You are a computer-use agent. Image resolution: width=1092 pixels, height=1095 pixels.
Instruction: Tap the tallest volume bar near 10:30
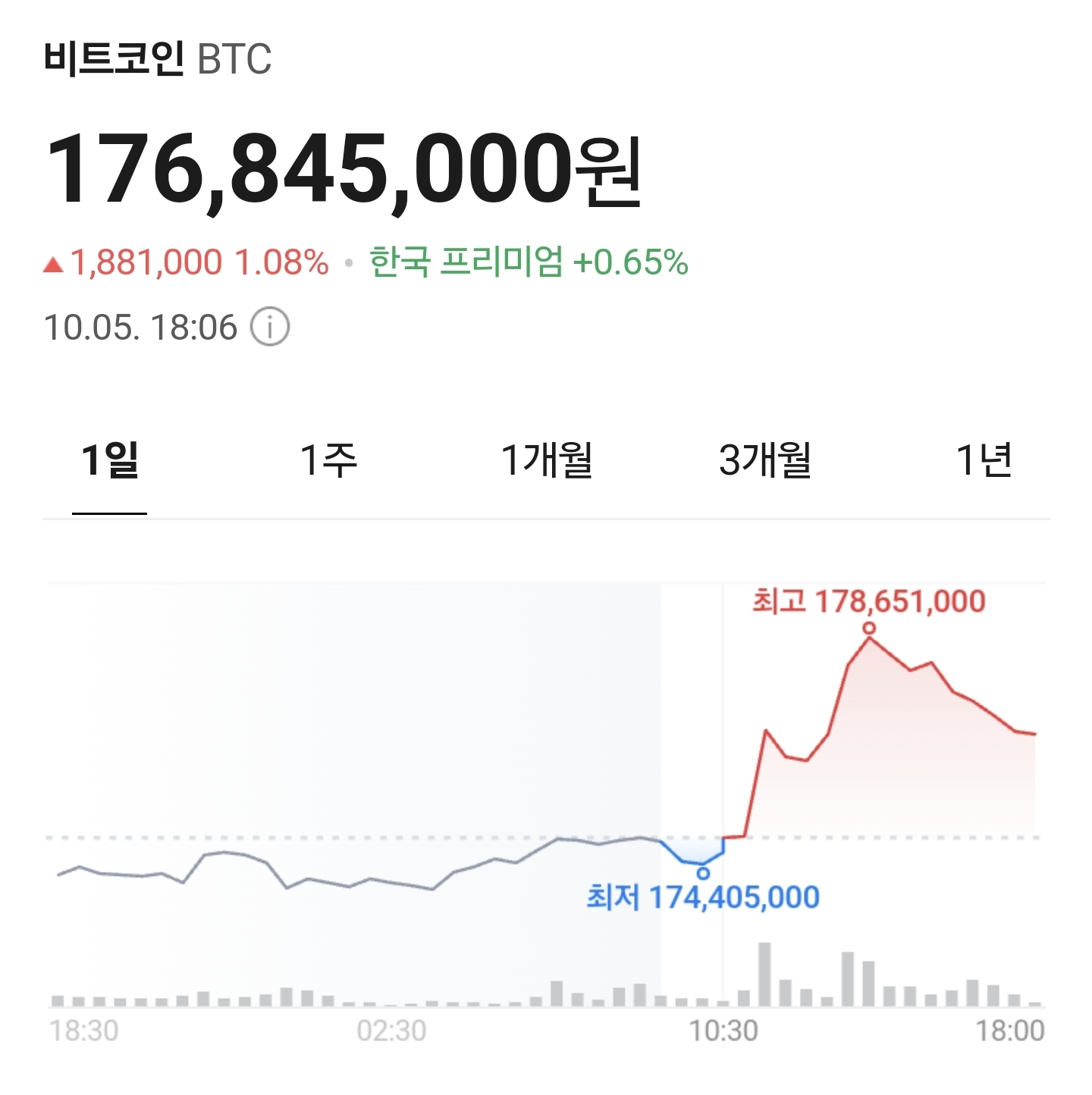click(x=765, y=974)
